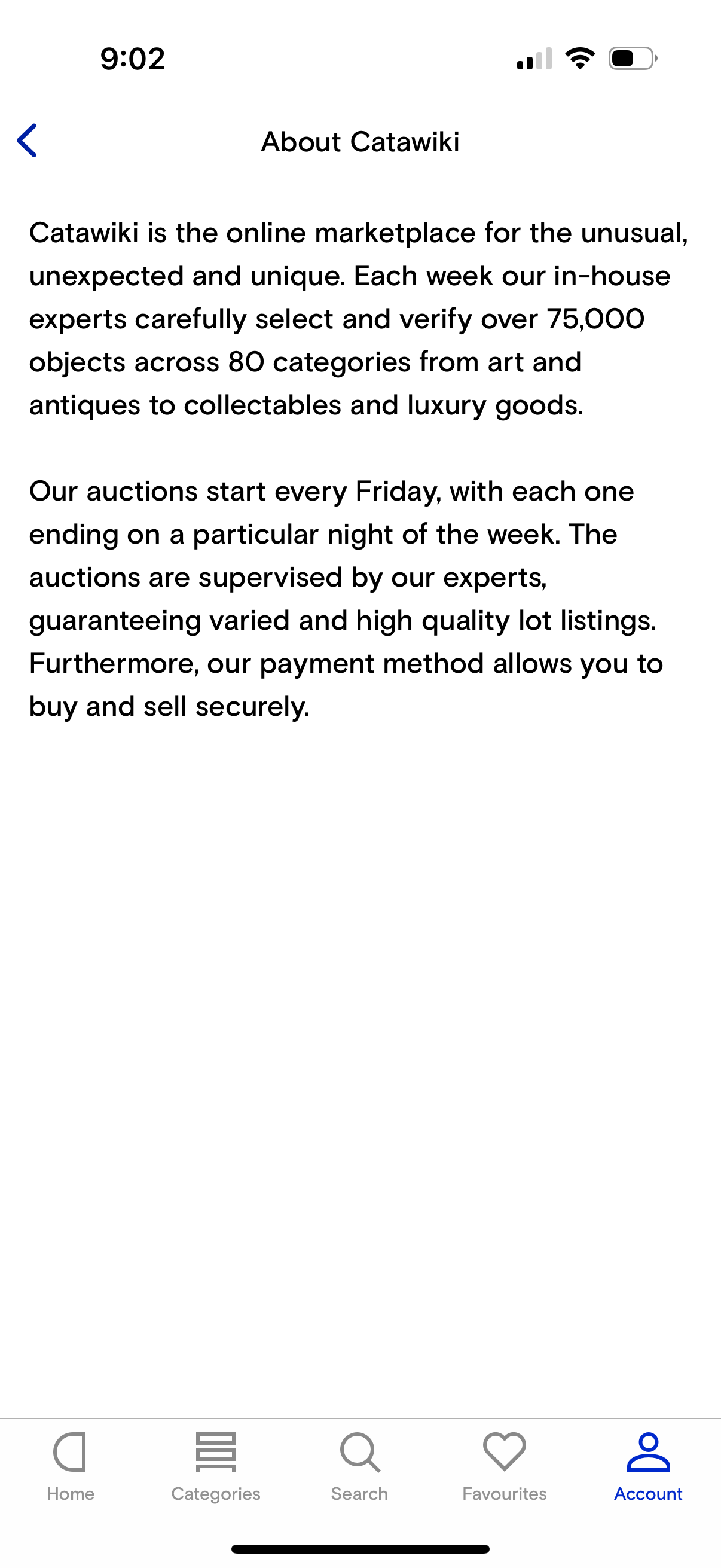Activate the Search tab toggle

pyautogui.click(x=360, y=1467)
